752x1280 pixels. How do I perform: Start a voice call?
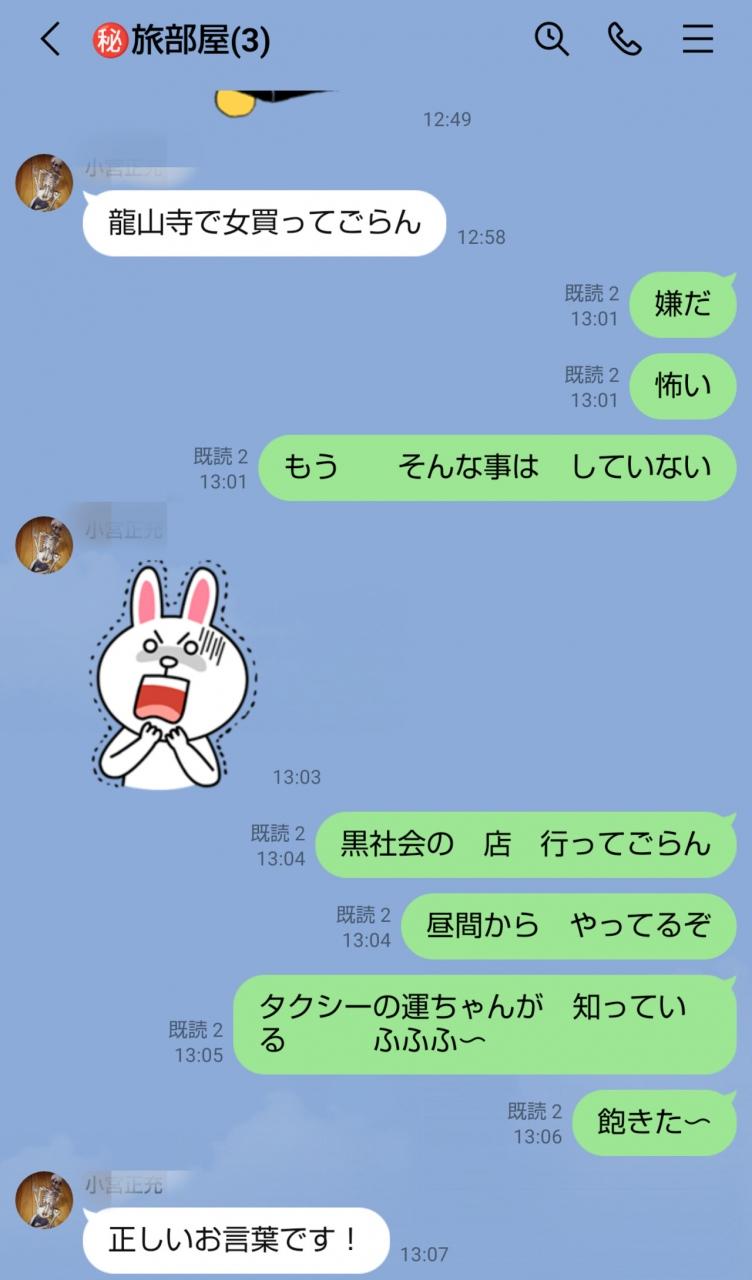point(625,40)
